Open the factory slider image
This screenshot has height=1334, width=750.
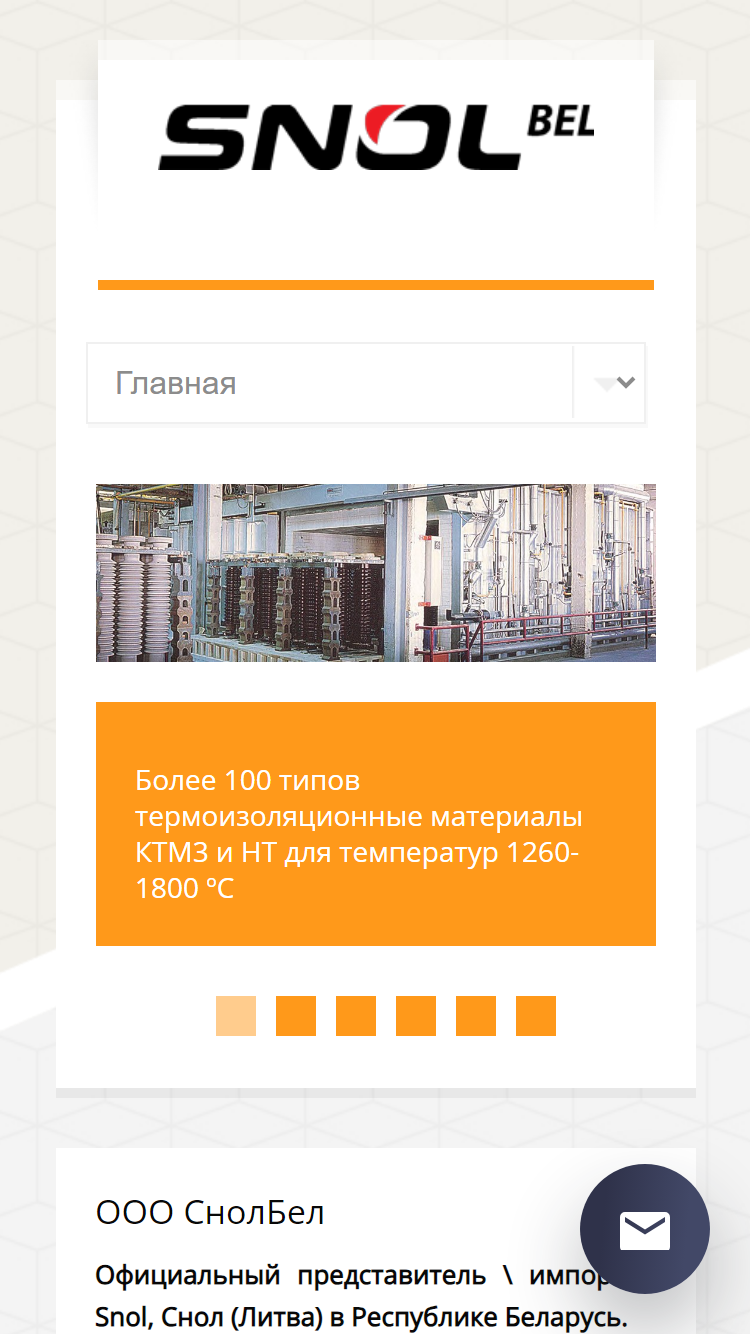376,573
